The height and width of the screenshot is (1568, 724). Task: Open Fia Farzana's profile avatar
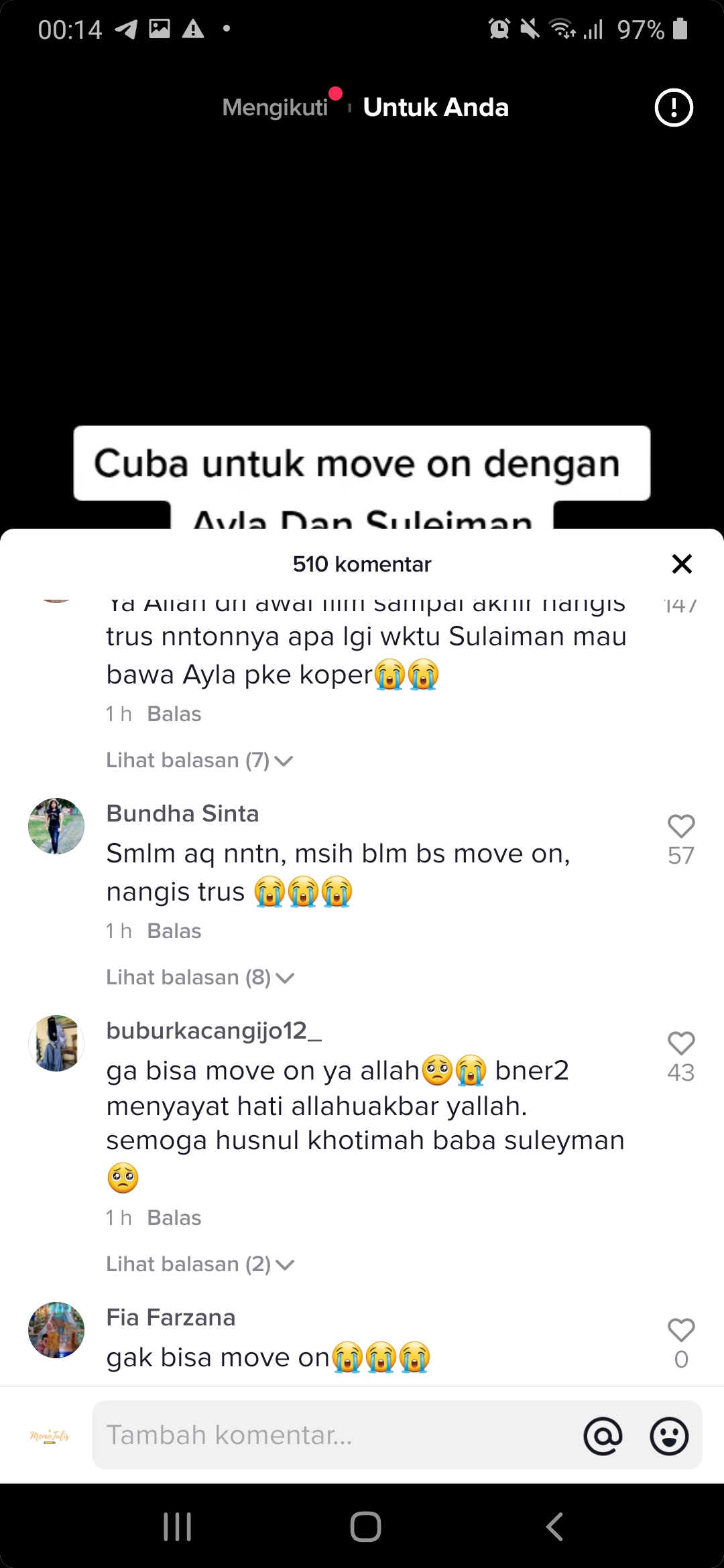click(x=56, y=1330)
